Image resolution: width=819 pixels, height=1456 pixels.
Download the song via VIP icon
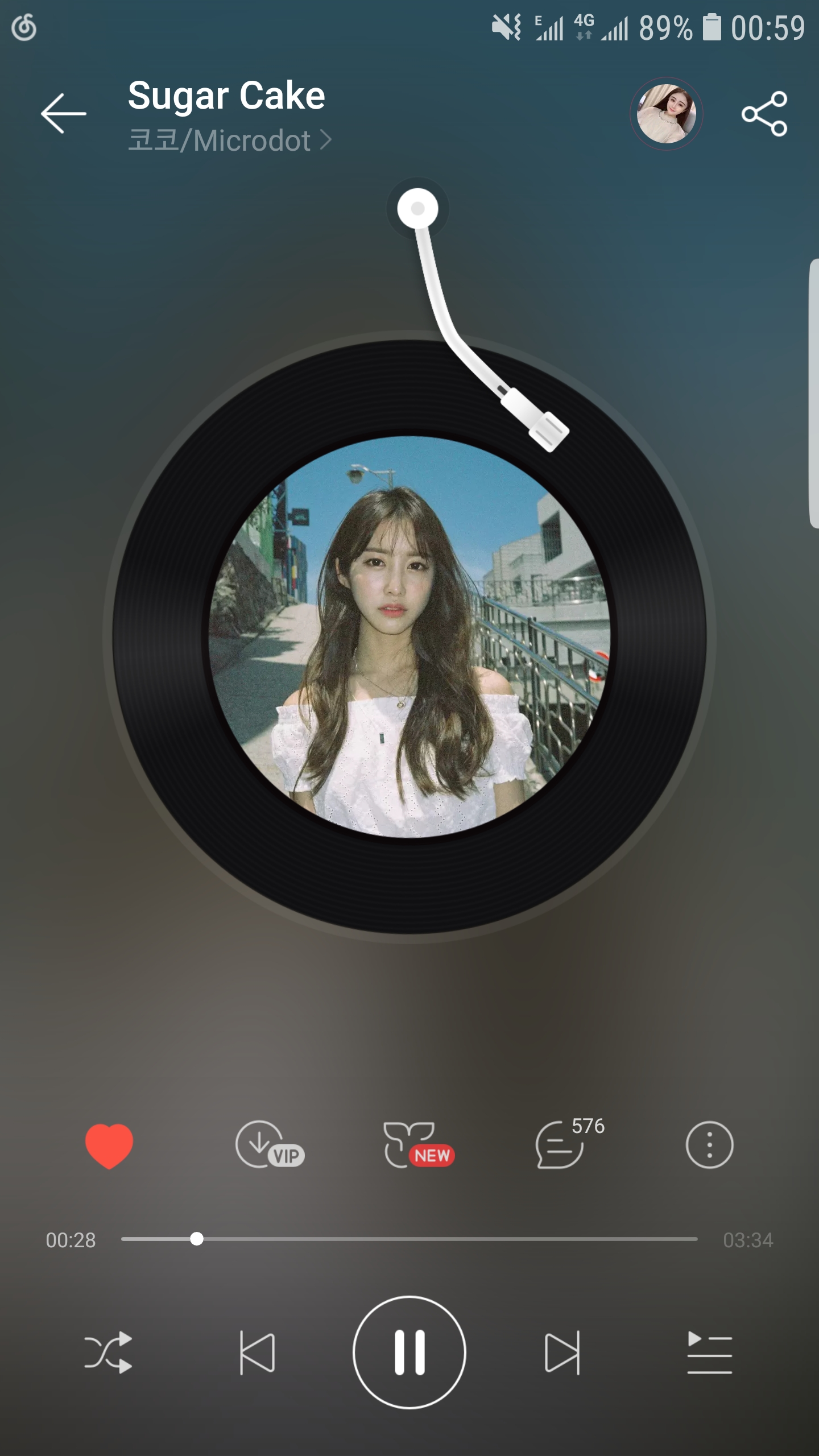[x=269, y=1144]
